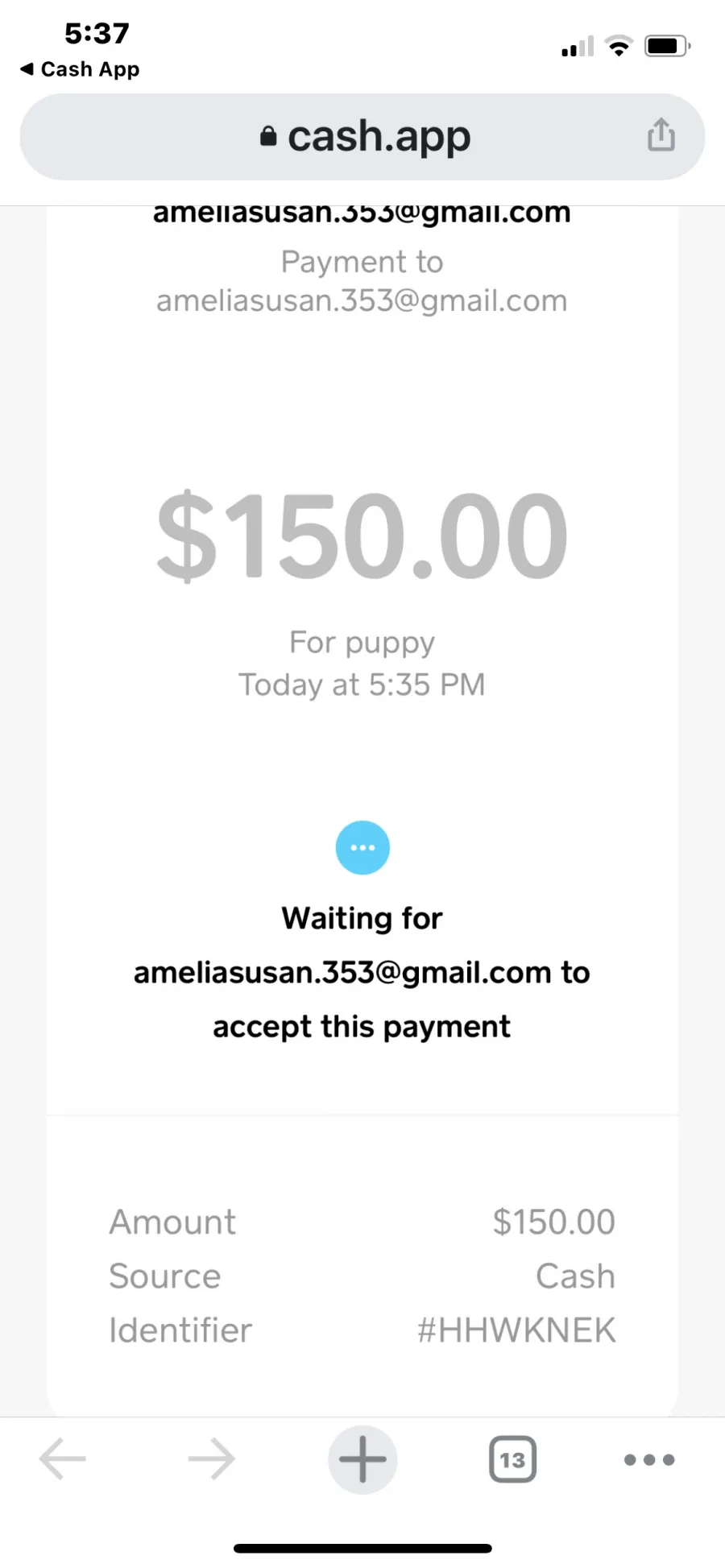725x1568 pixels.
Task: Open a new browser tab
Action: 362,1459
